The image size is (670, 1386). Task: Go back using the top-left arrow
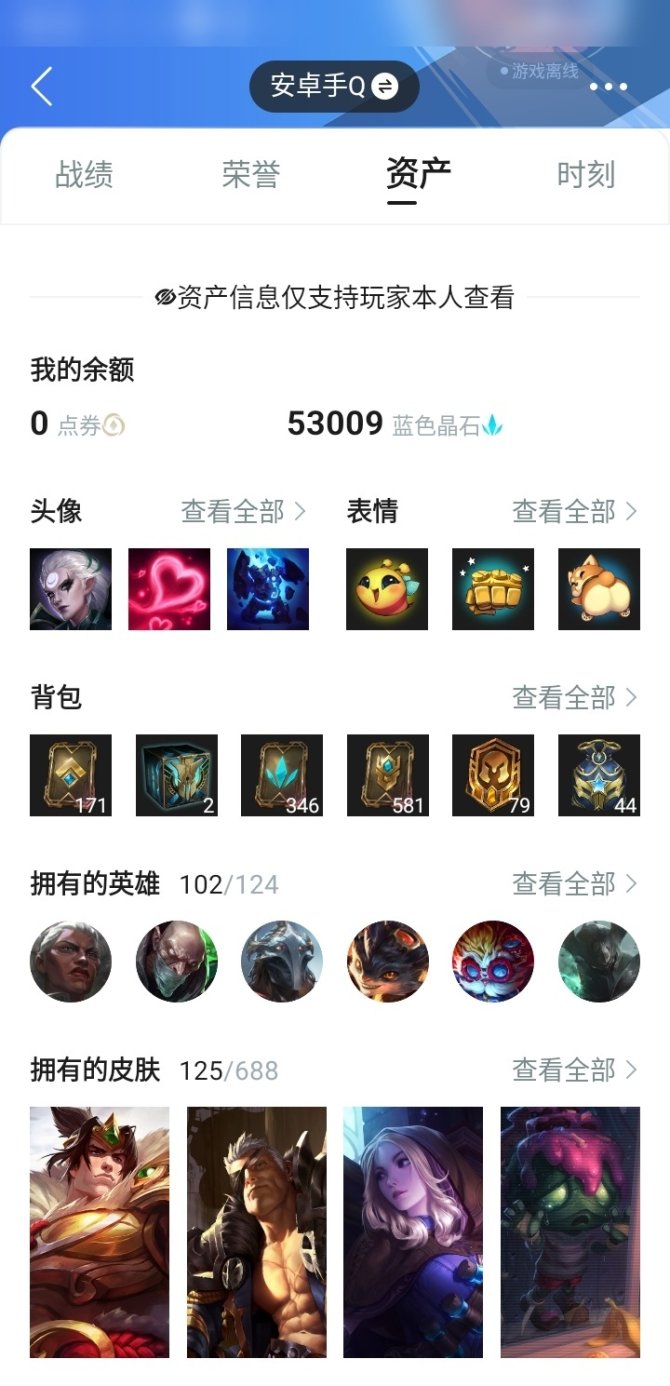42,87
